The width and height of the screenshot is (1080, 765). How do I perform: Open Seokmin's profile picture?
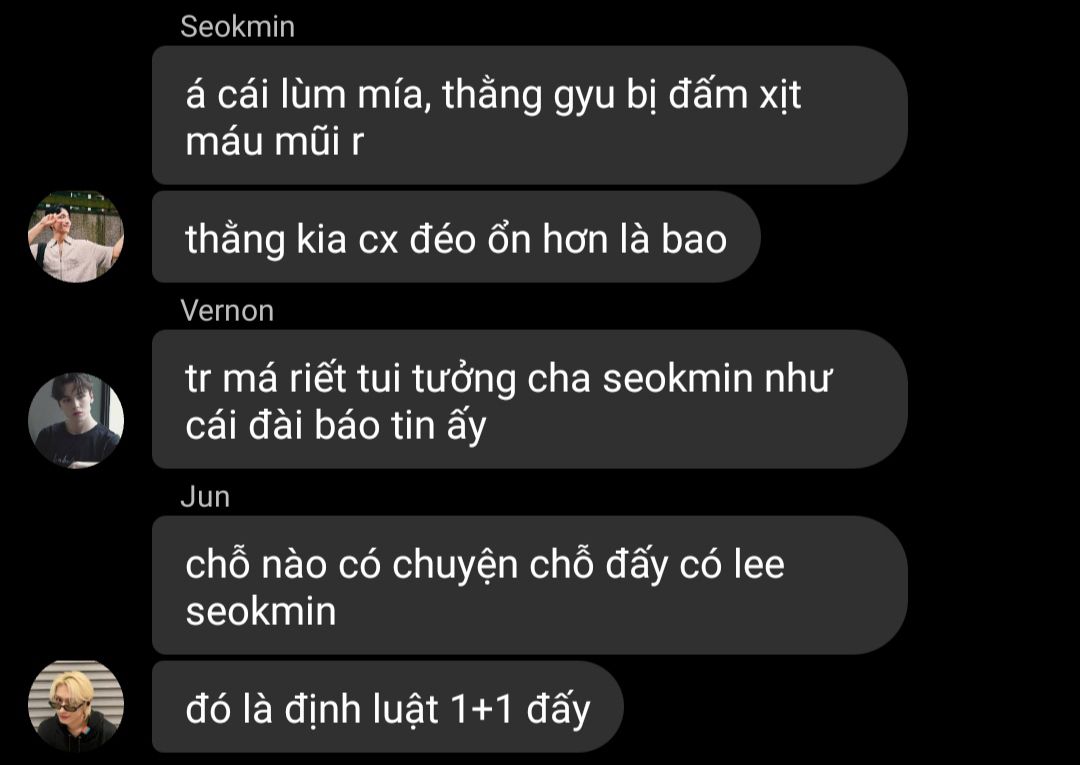pos(76,237)
